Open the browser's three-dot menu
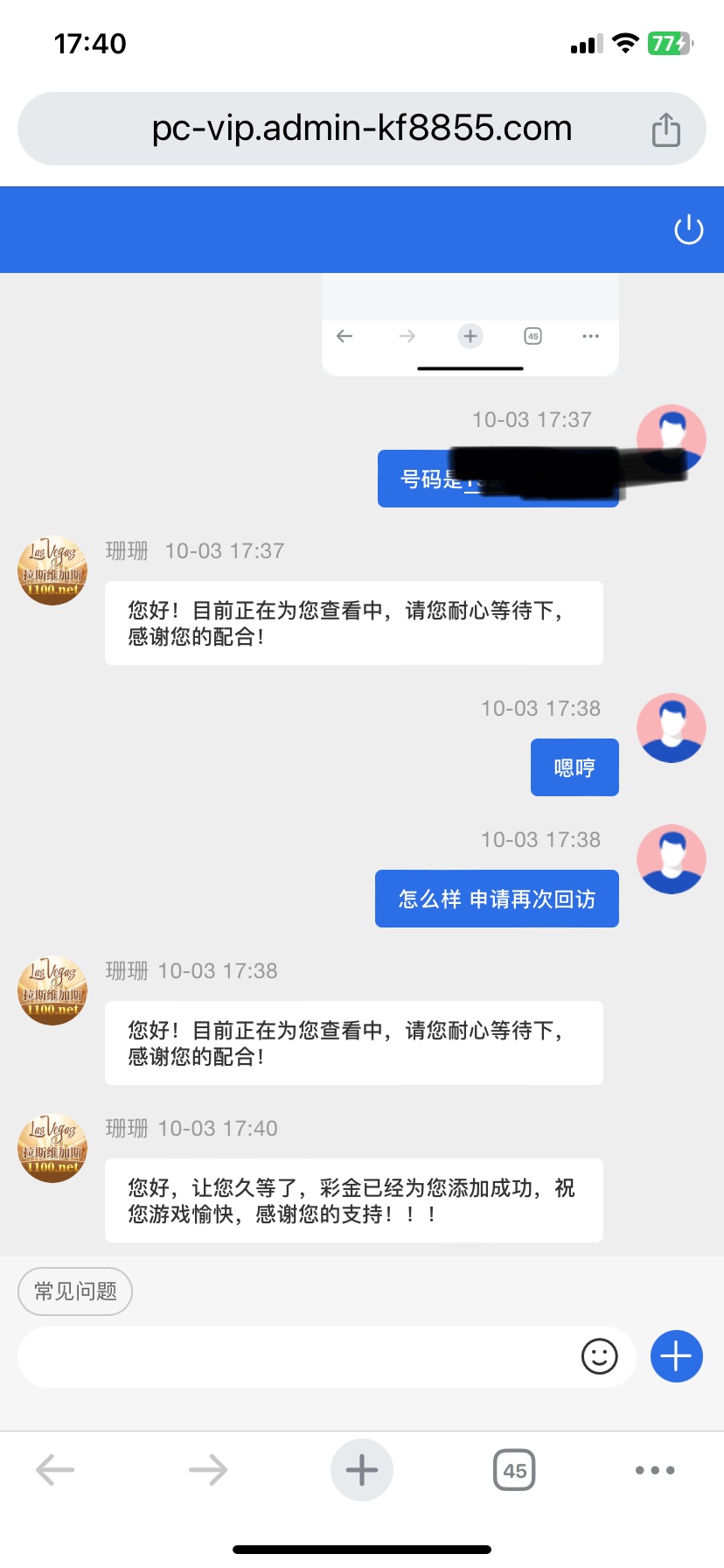 point(655,1470)
